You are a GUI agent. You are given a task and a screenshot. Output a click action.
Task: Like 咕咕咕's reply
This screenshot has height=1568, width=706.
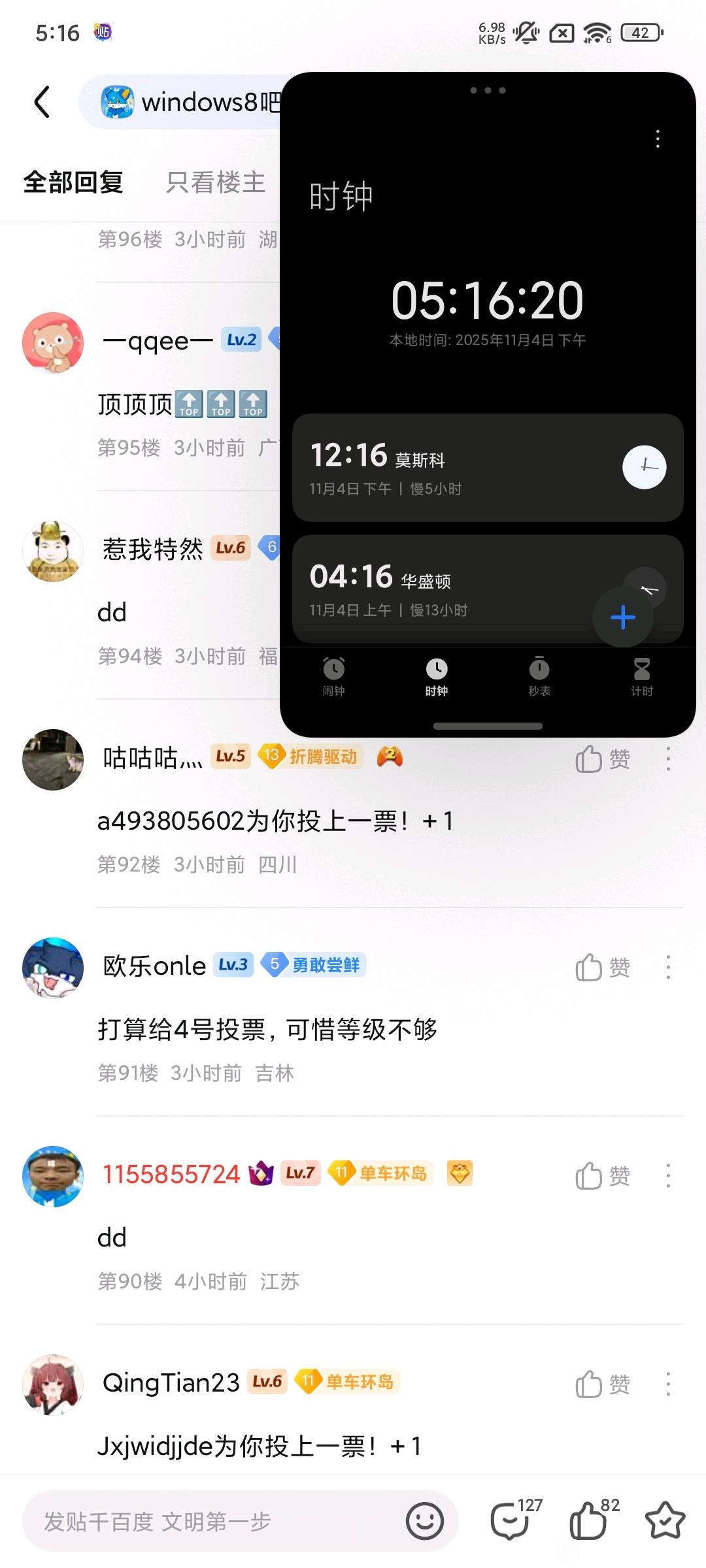[602, 759]
